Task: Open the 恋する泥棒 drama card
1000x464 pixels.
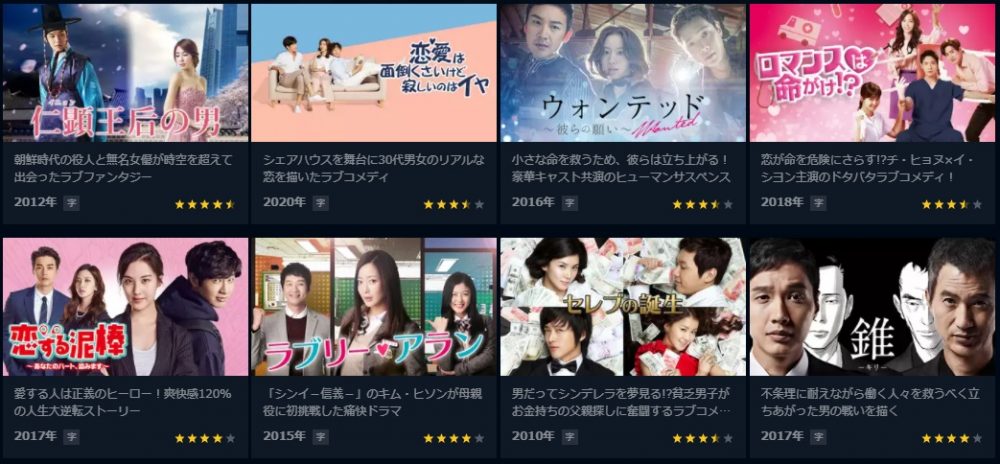Action: click(125, 306)
